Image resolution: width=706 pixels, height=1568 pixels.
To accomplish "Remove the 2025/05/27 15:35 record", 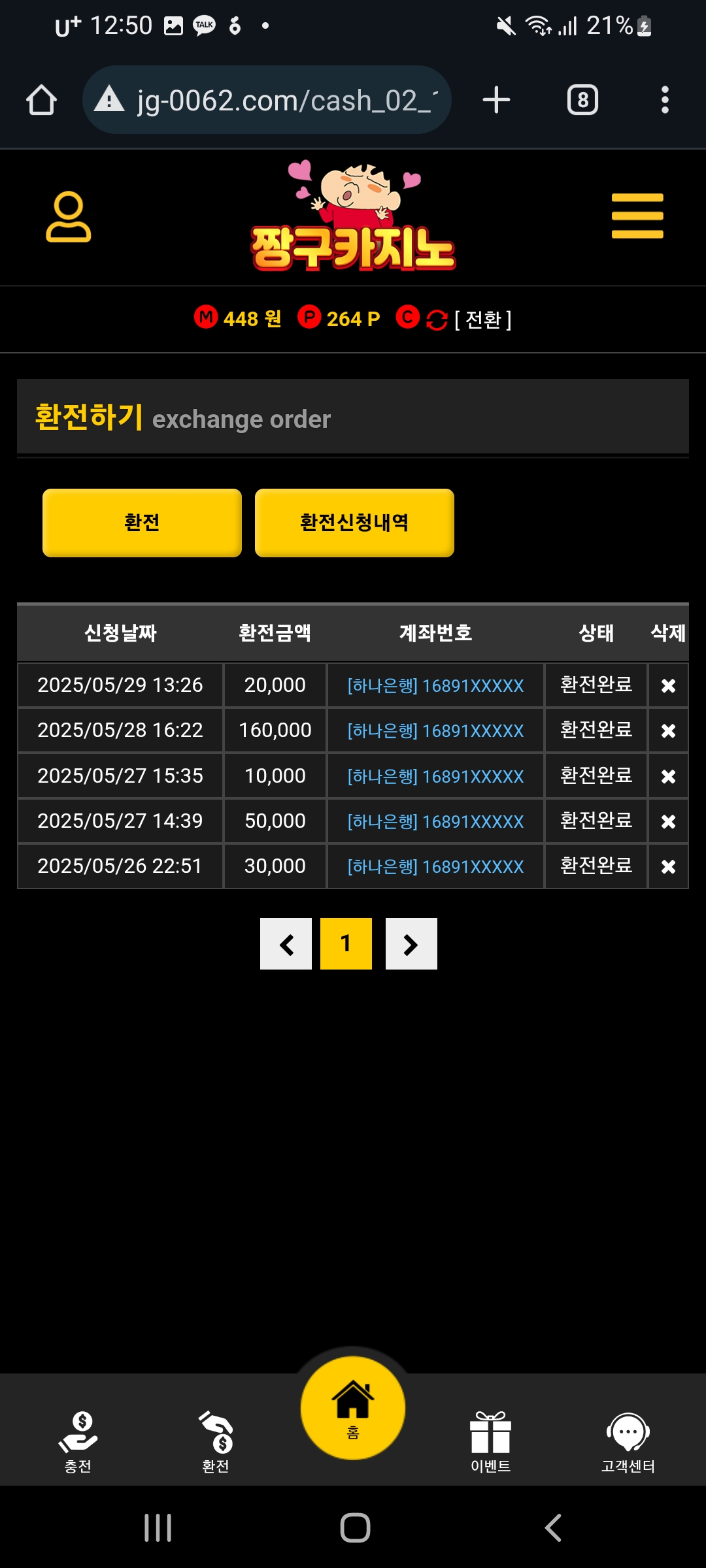I will (x=668, y=776).
